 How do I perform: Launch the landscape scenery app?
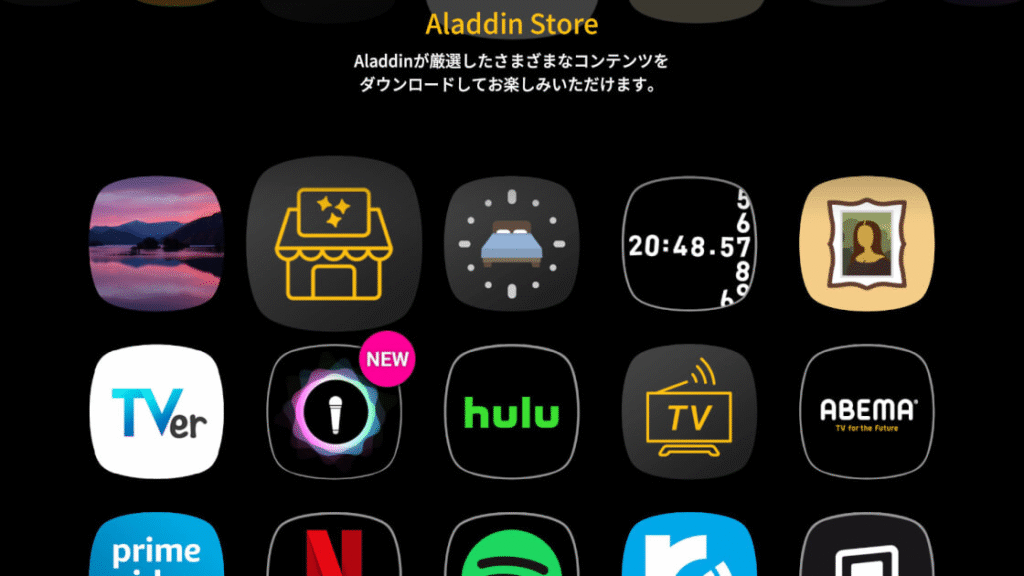156,244
